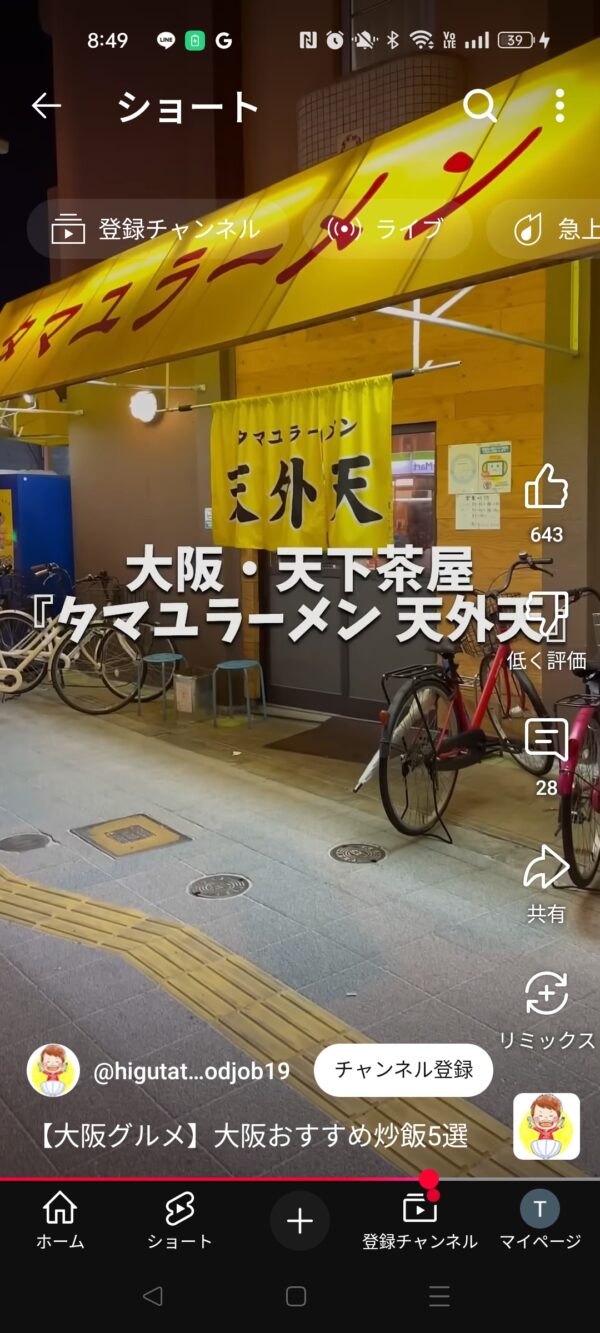Select the ライブ chip
Image resolution: width=600 pixels, height=1333 pixels.
[386, 229]
